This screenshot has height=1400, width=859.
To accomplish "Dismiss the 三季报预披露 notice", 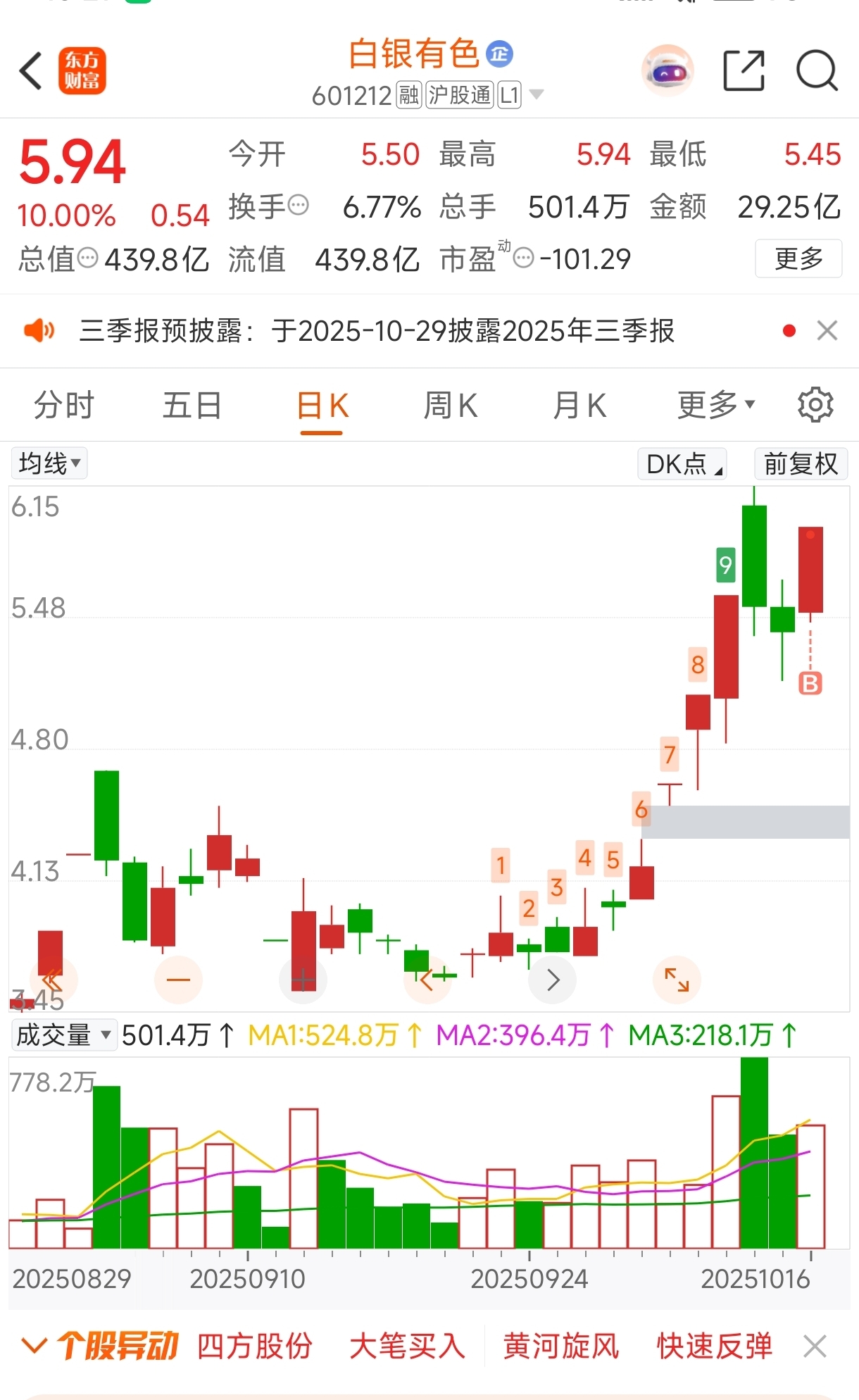I will (x=827, y=330).
